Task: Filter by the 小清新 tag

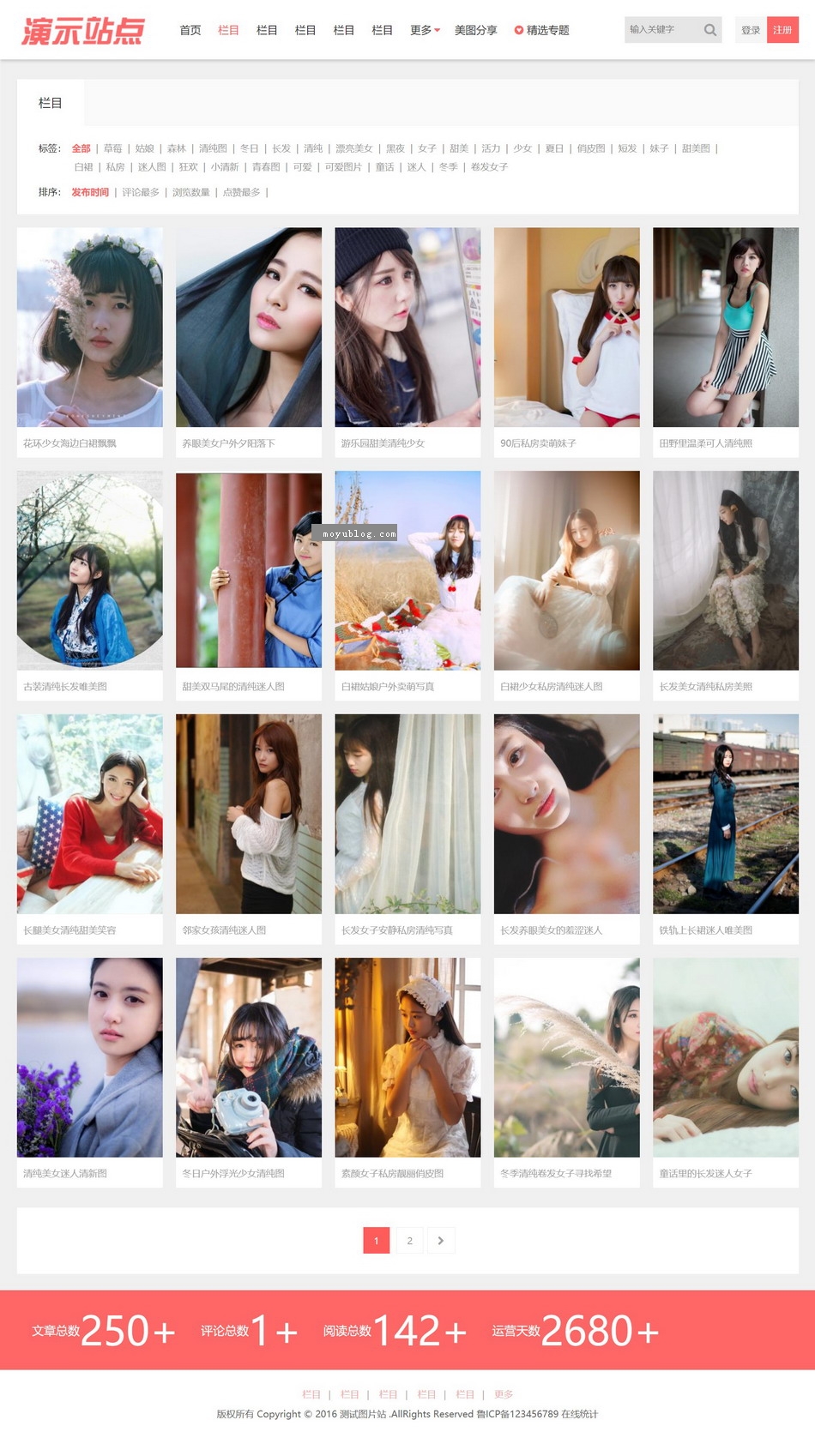Action: [225, 167]
